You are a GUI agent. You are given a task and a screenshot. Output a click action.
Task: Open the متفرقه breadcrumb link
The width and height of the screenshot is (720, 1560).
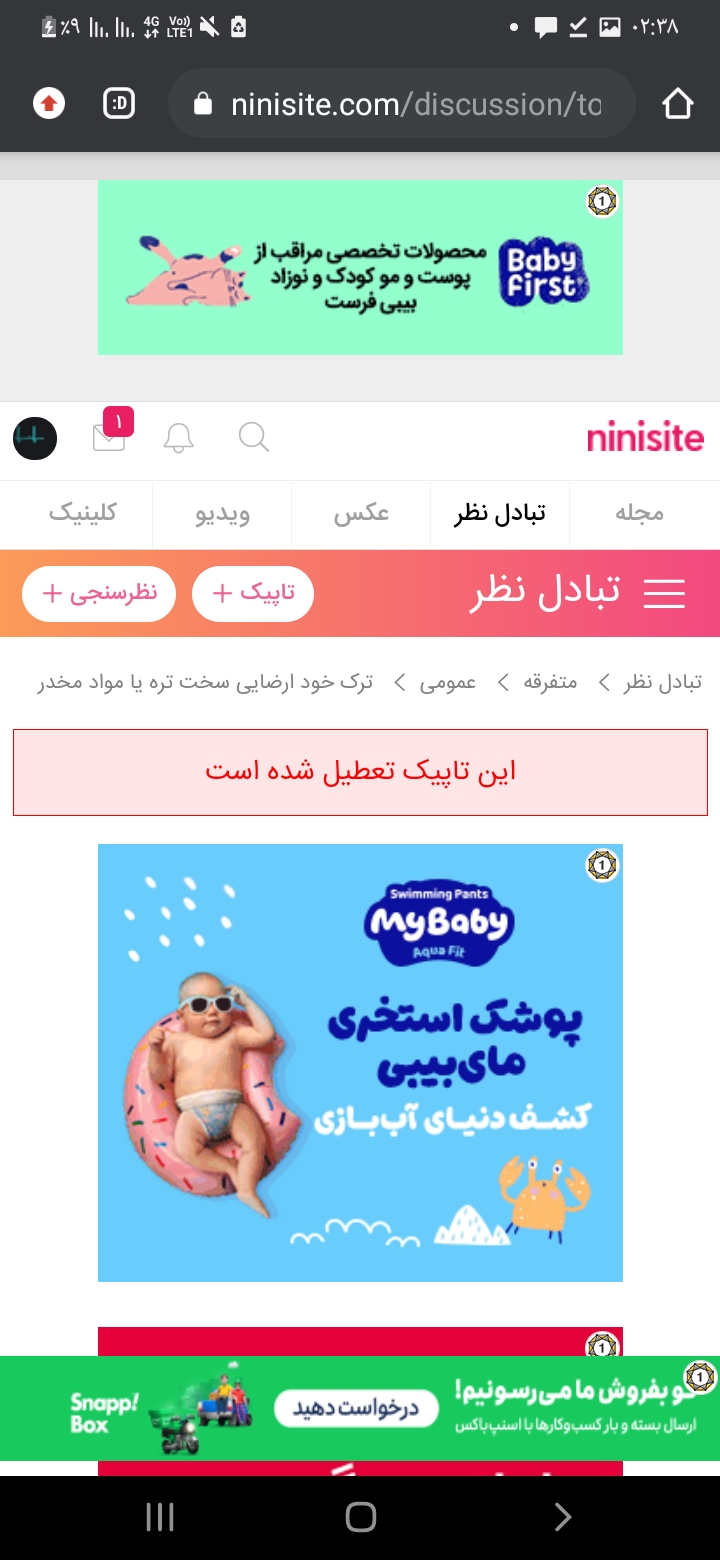tap(550, 682)
